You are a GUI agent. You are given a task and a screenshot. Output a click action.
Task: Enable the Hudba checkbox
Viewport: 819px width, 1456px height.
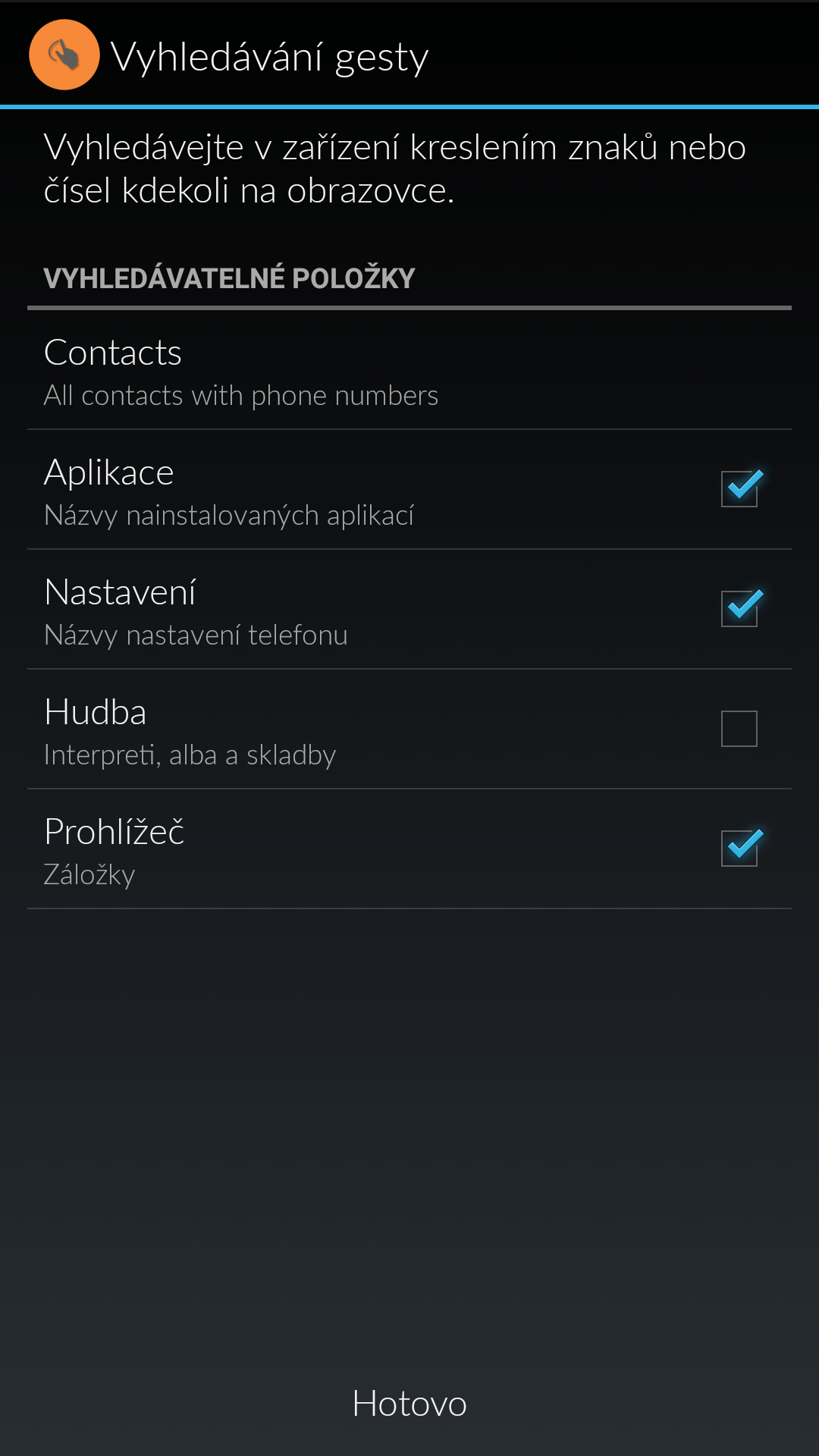739,729
